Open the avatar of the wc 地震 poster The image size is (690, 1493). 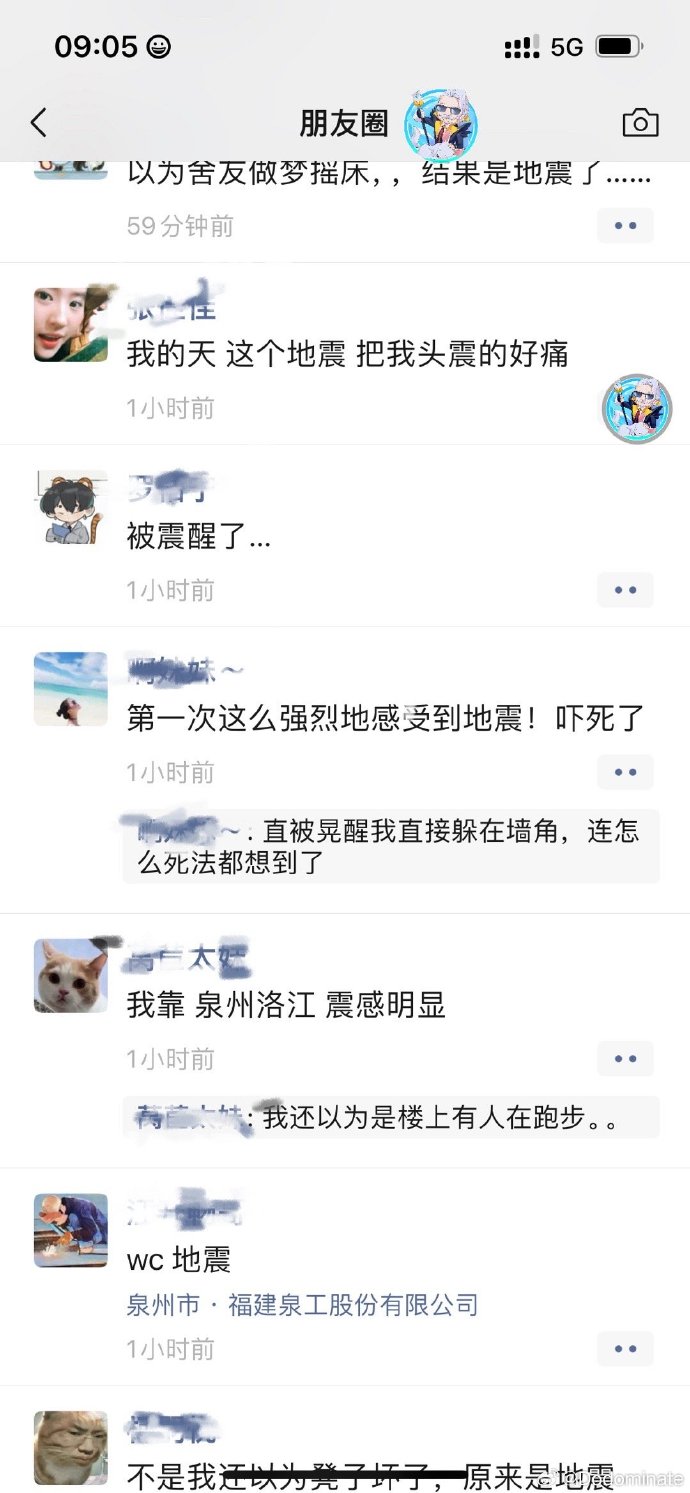coord(70,1230)
